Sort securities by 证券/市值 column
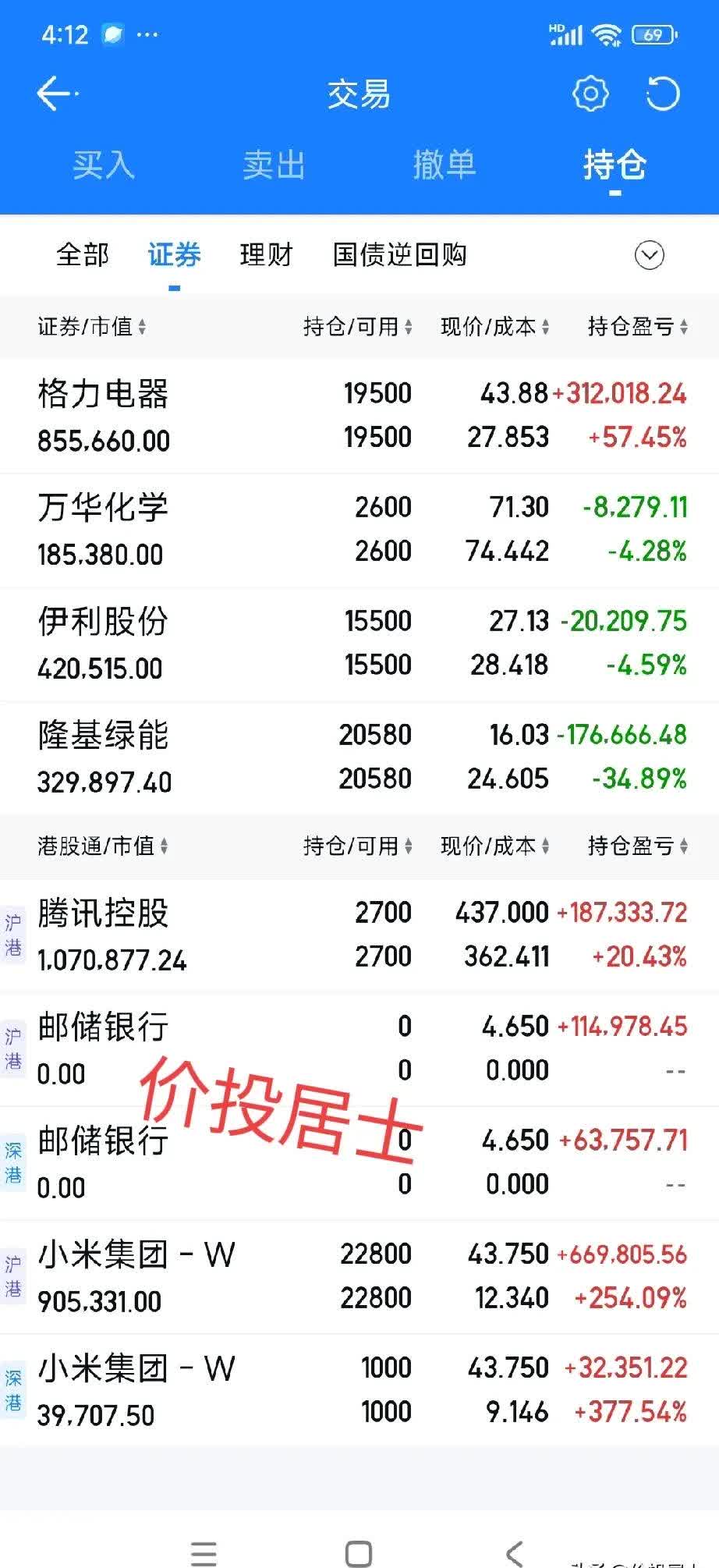Viewport: 719px width, 1568px height. click(91, 327)
